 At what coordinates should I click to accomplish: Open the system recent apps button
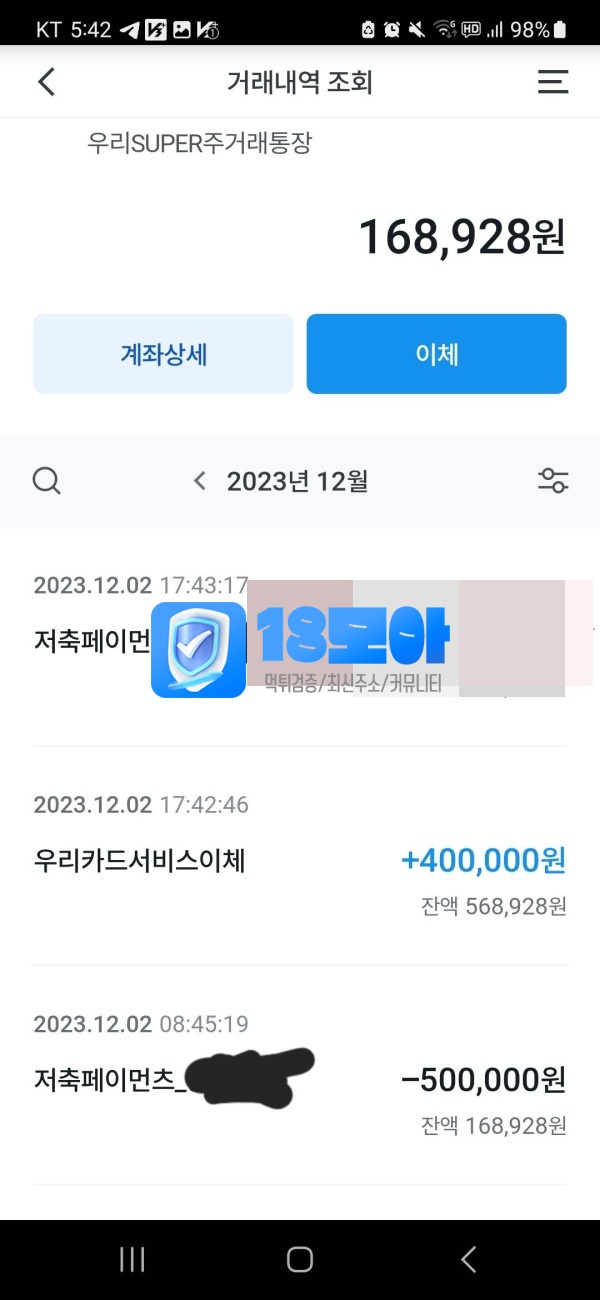coord(132,1260)
